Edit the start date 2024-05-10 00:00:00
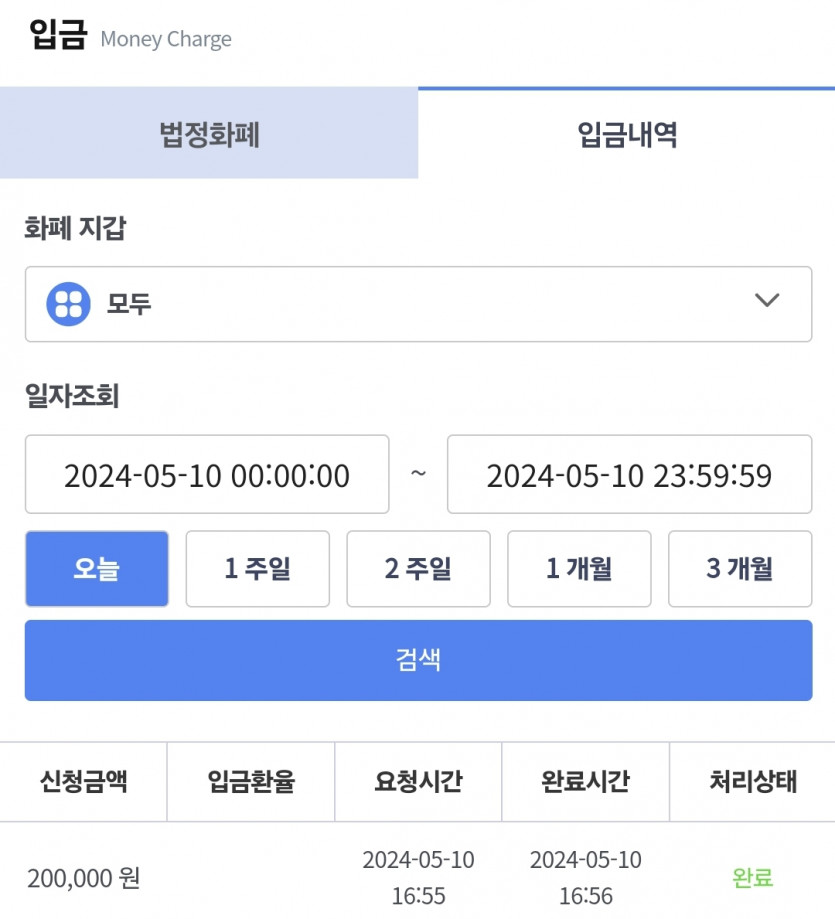The width and height of the screenshot is (835, 919). click(207, 474)
